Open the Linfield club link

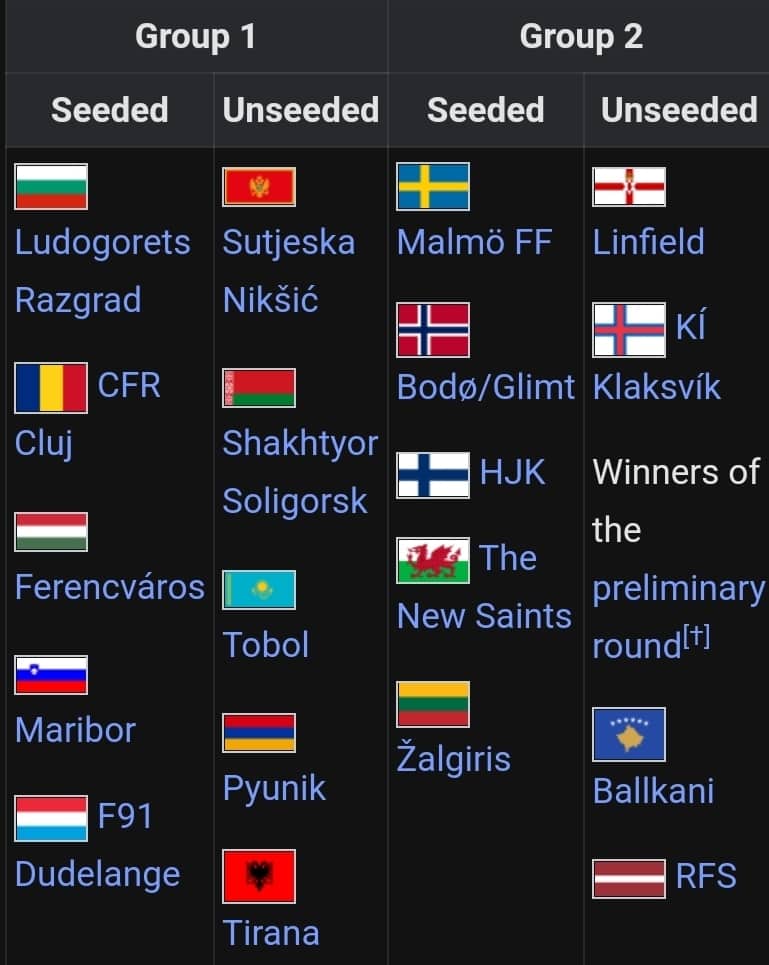[x=648, y=242]
